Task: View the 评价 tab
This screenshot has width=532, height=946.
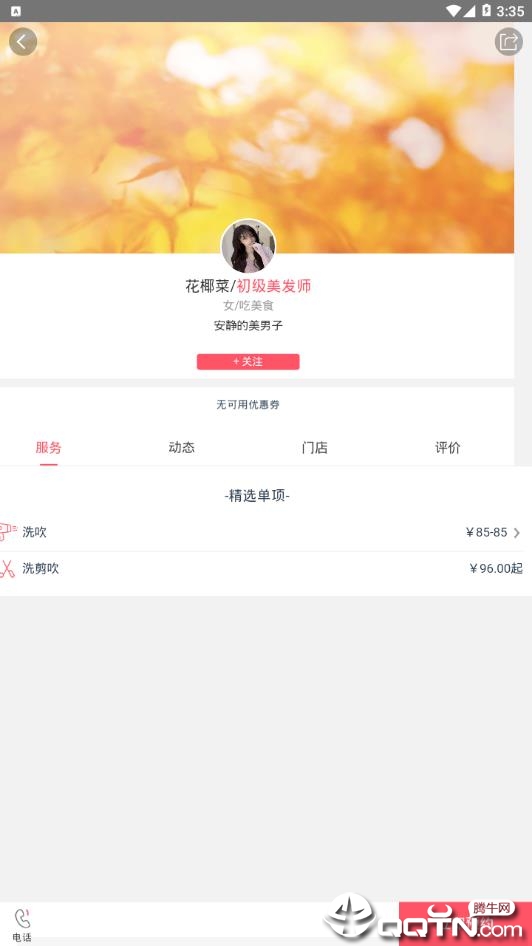Action: point(448,448)
